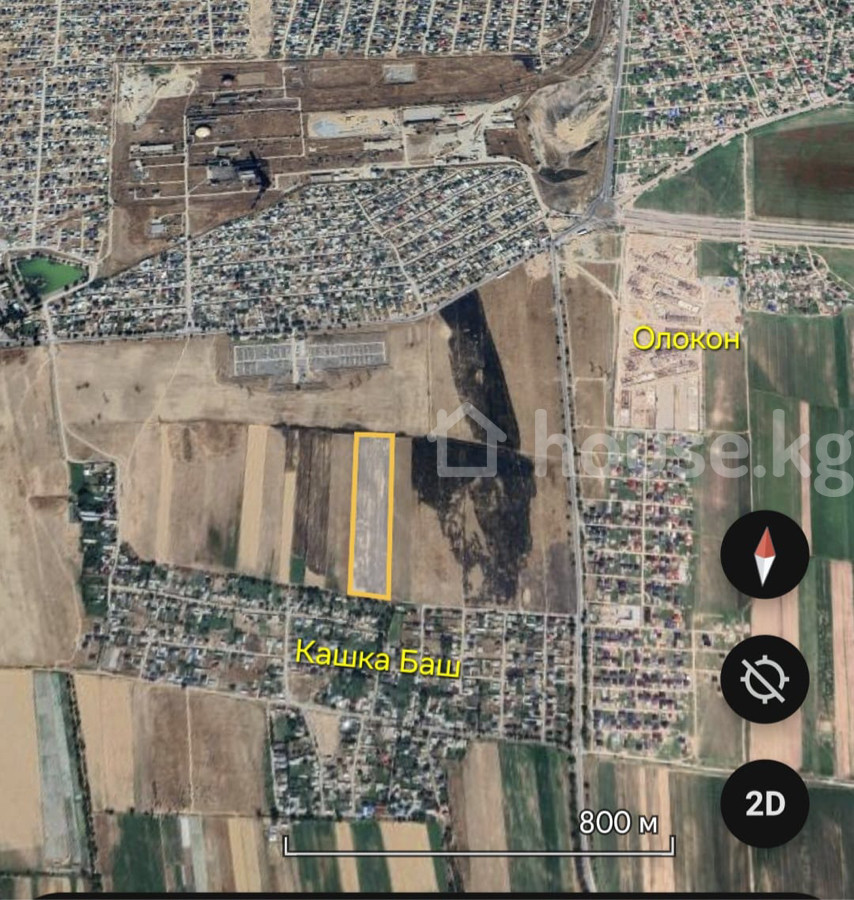Viewport: 854px width, 900px height.
Task: Switch the map view using 2D button
Action: pos(765,803)
